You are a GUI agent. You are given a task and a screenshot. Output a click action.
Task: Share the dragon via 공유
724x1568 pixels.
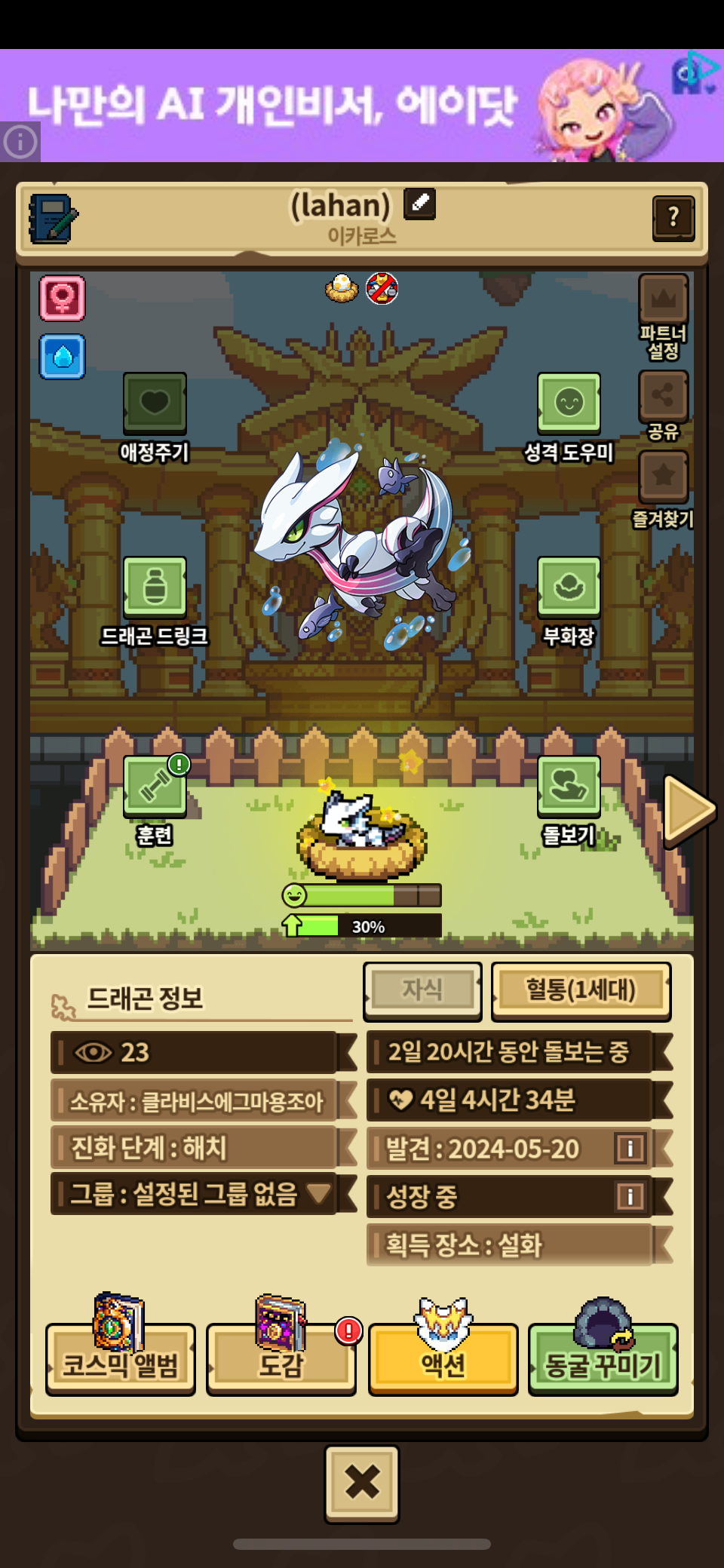(664, 396)
